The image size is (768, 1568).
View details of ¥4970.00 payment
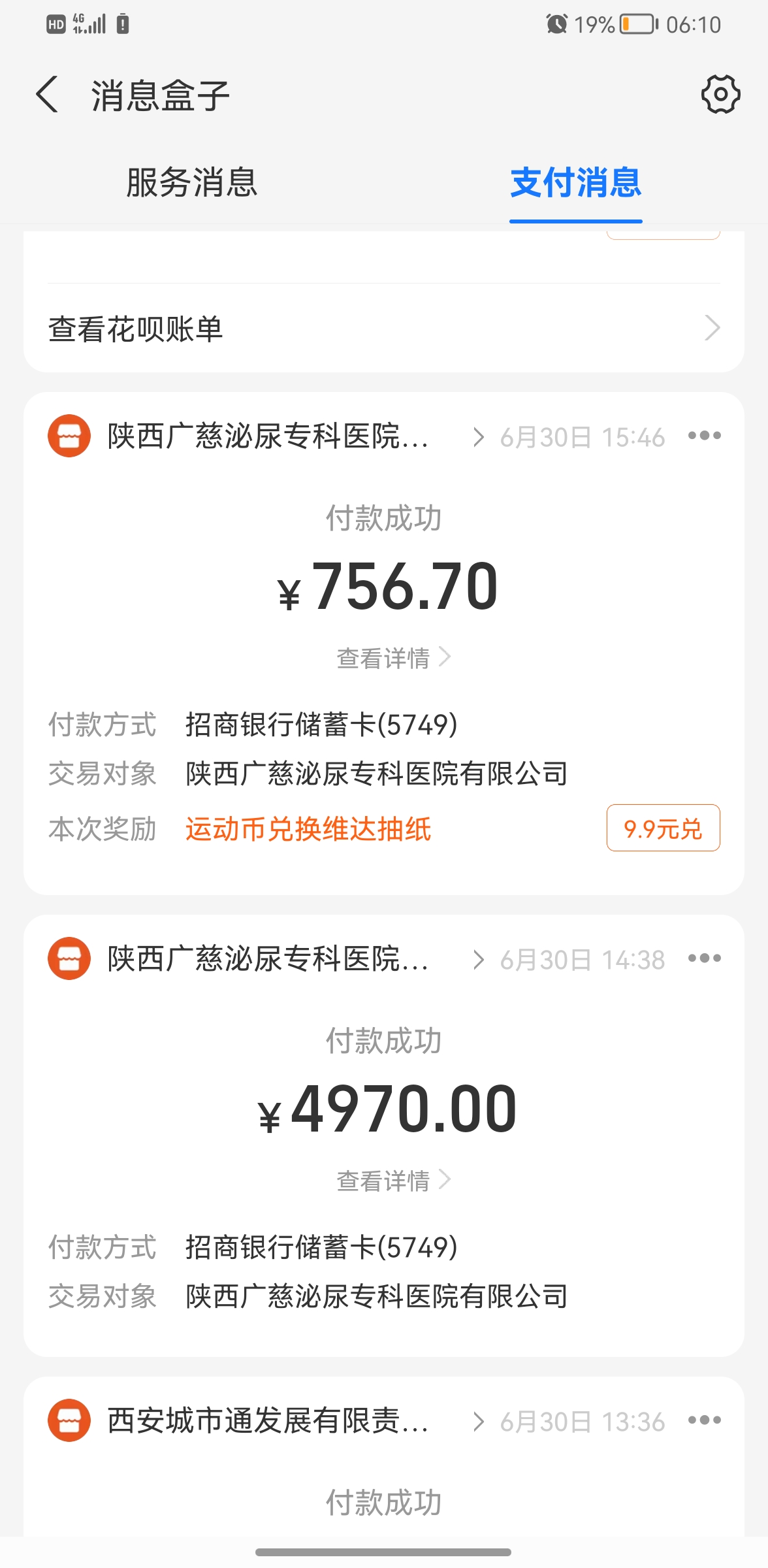(x=394, y=1180)
